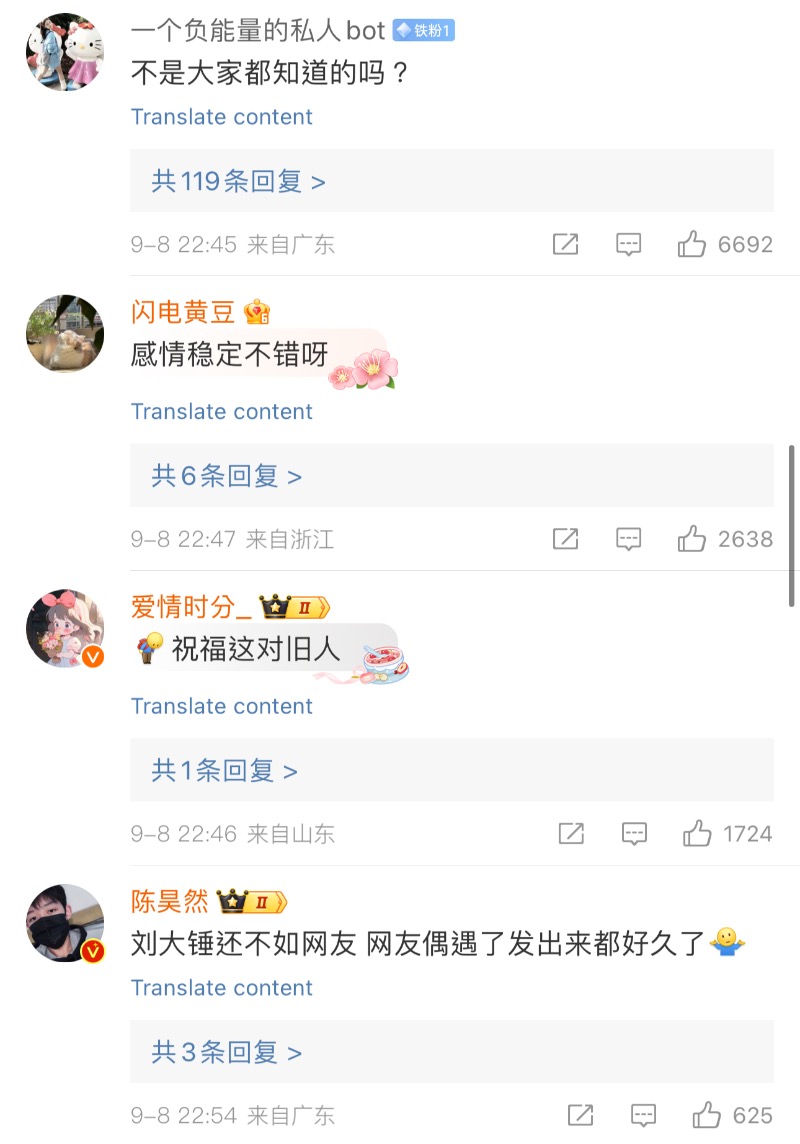Expand 共3条回复 under 陈昊然's comment
This screenshot has width=800, height=1144.
click(x=226, y=1052)
